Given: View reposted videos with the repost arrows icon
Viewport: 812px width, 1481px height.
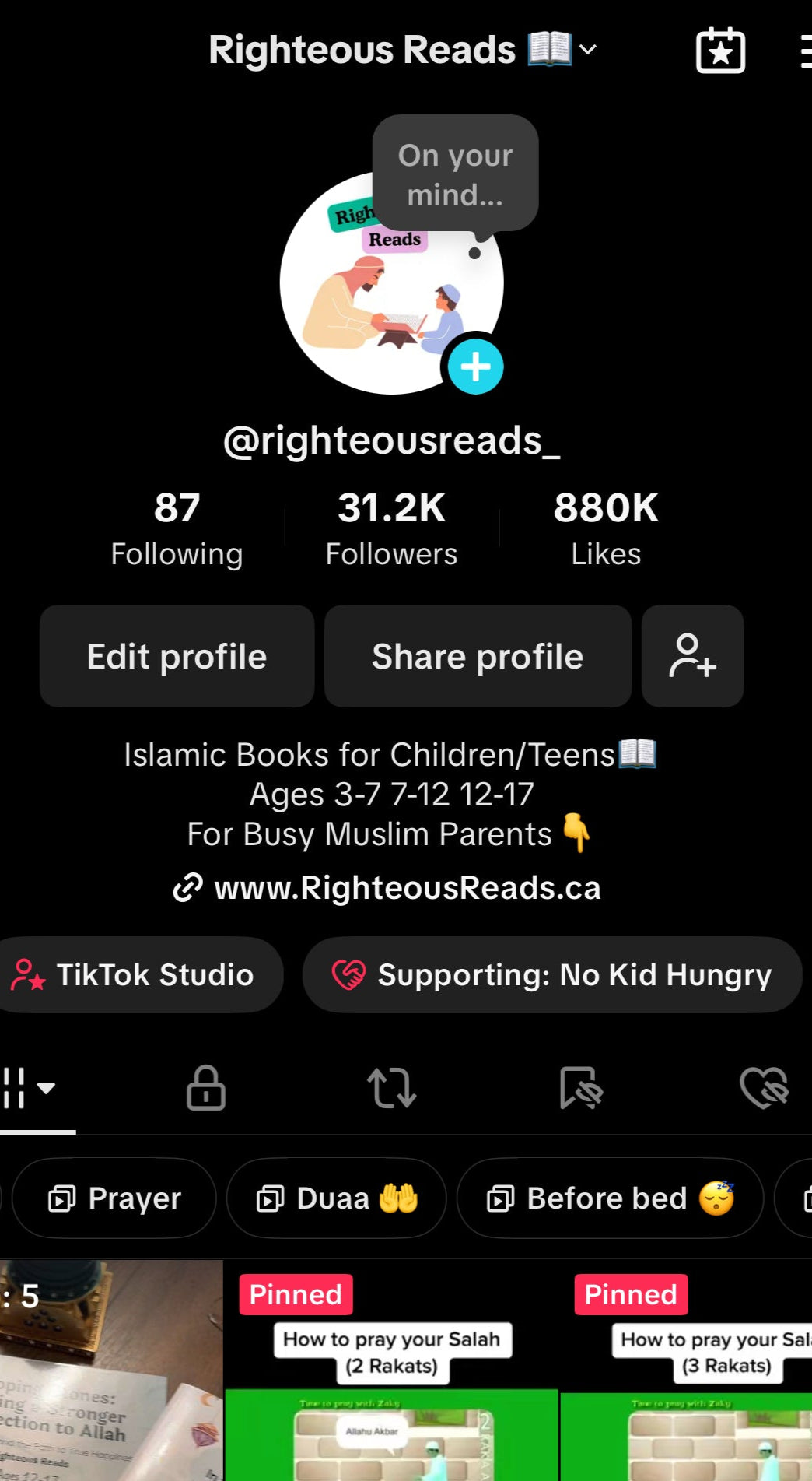Looking at the screenshot, I should click(392, 1088).
